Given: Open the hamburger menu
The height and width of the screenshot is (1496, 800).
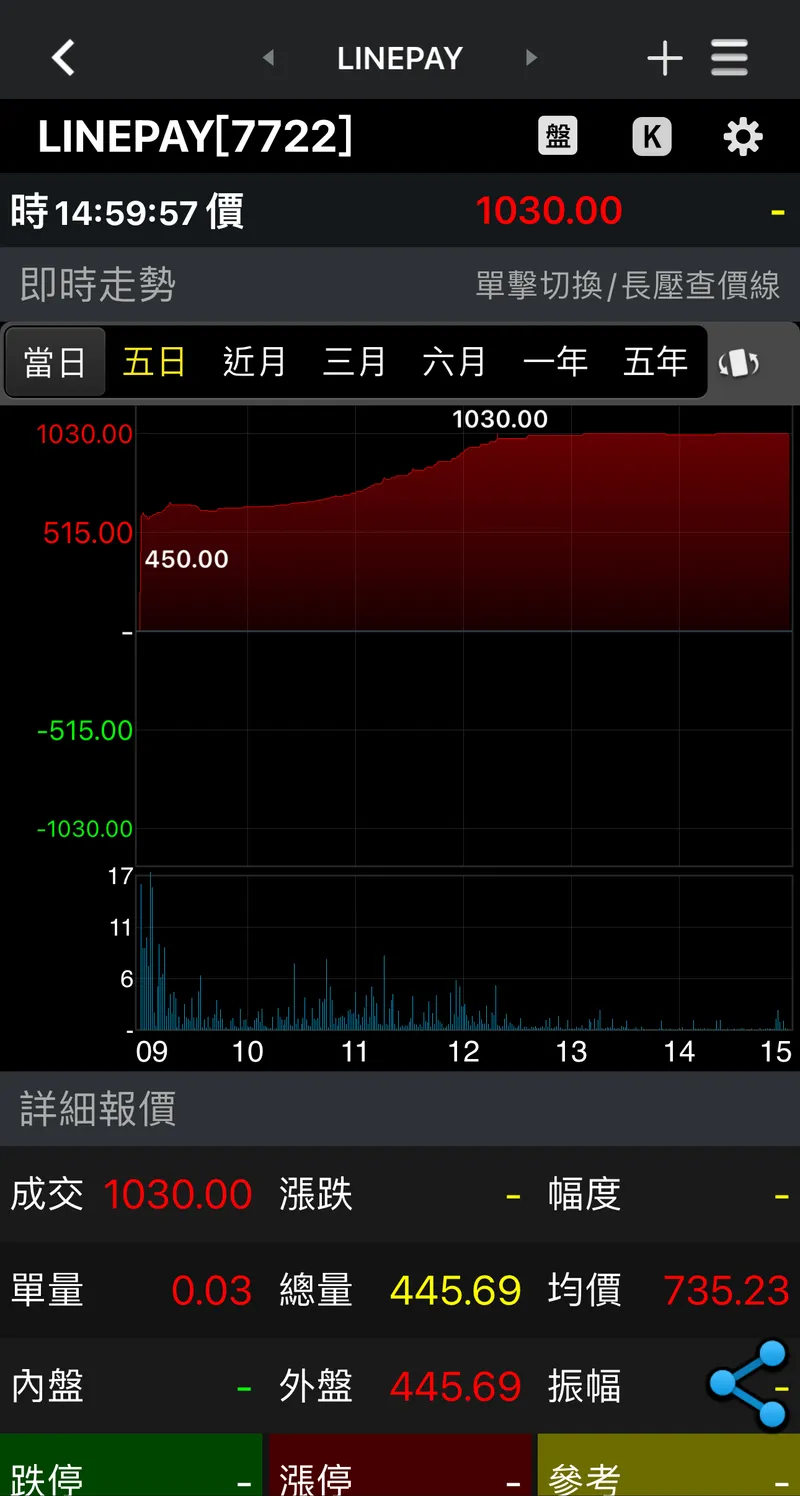Looking at the screenshot, I should pos(729,58).
